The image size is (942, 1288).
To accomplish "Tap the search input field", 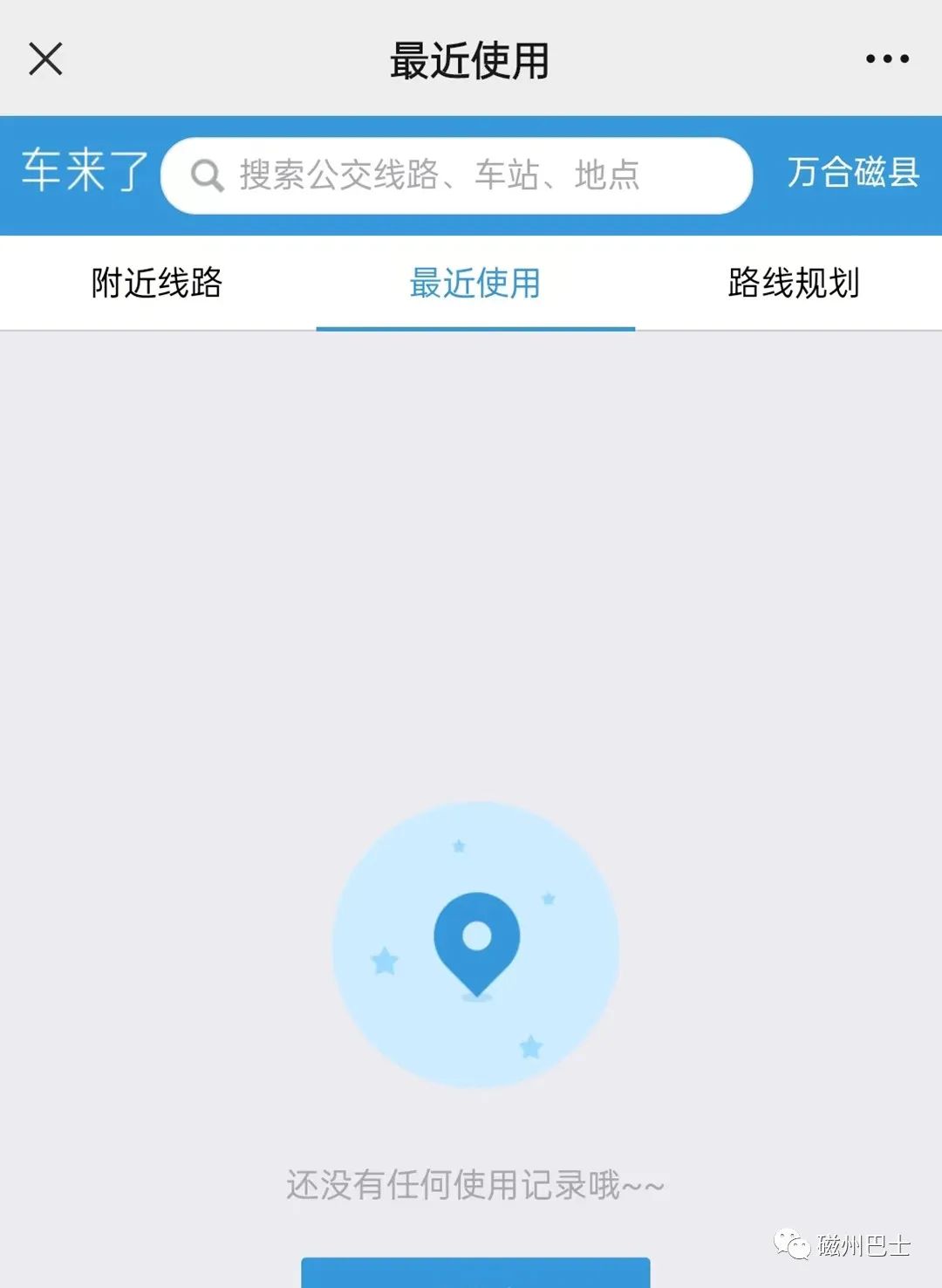I will tap(457, 175).
